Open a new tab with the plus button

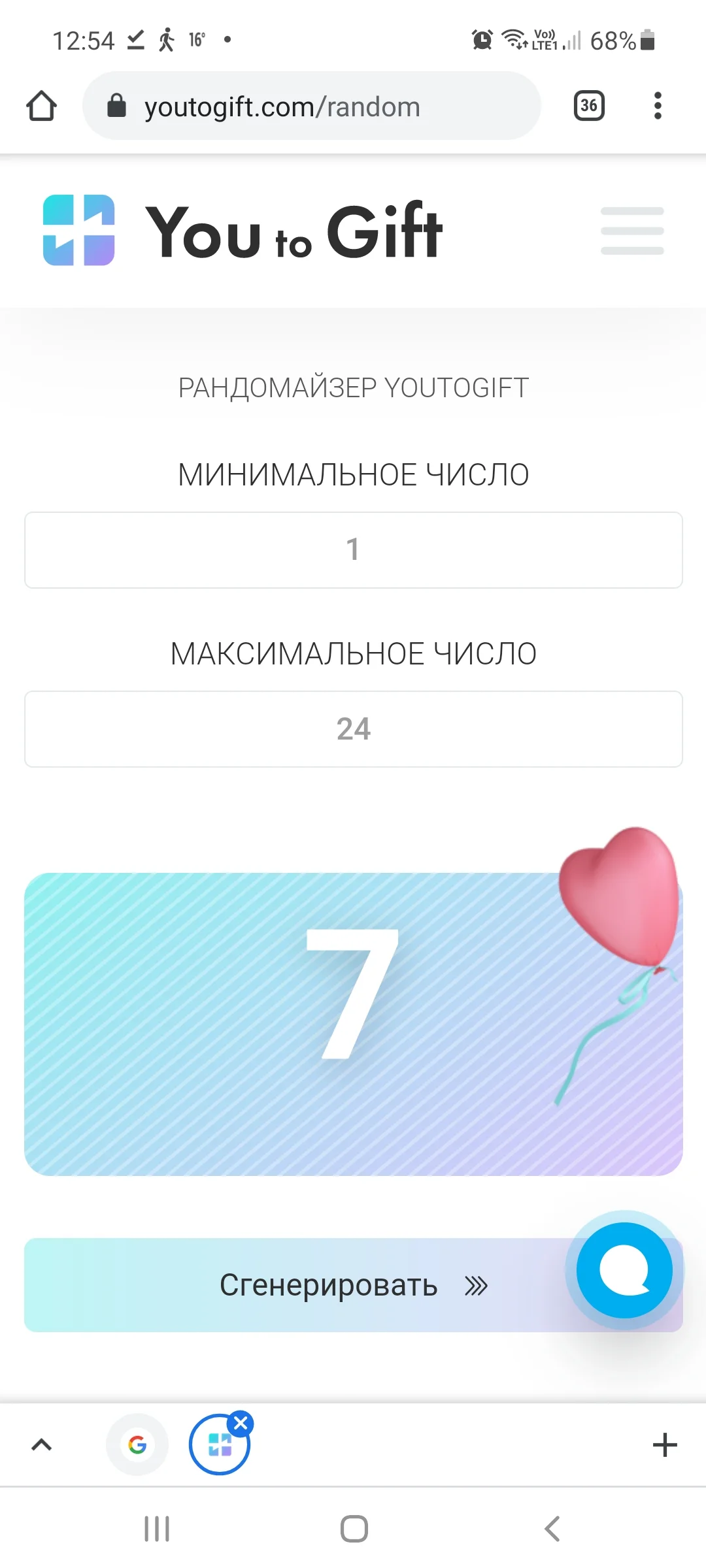coord(665,1445)
